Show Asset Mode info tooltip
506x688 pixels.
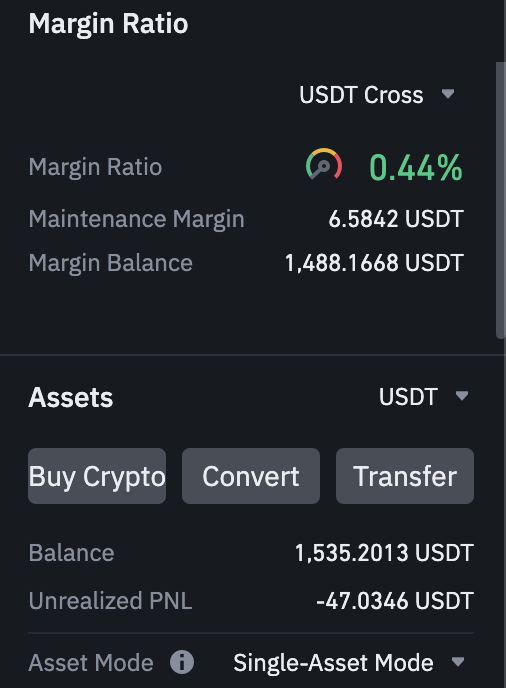tap(182, 662)
